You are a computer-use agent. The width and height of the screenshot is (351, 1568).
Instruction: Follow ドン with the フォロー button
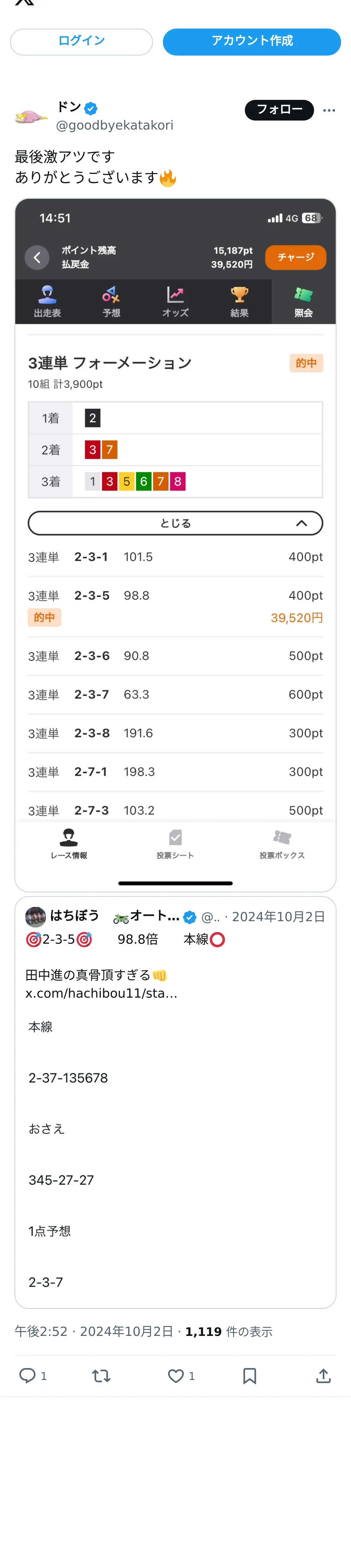click(278, 109)
